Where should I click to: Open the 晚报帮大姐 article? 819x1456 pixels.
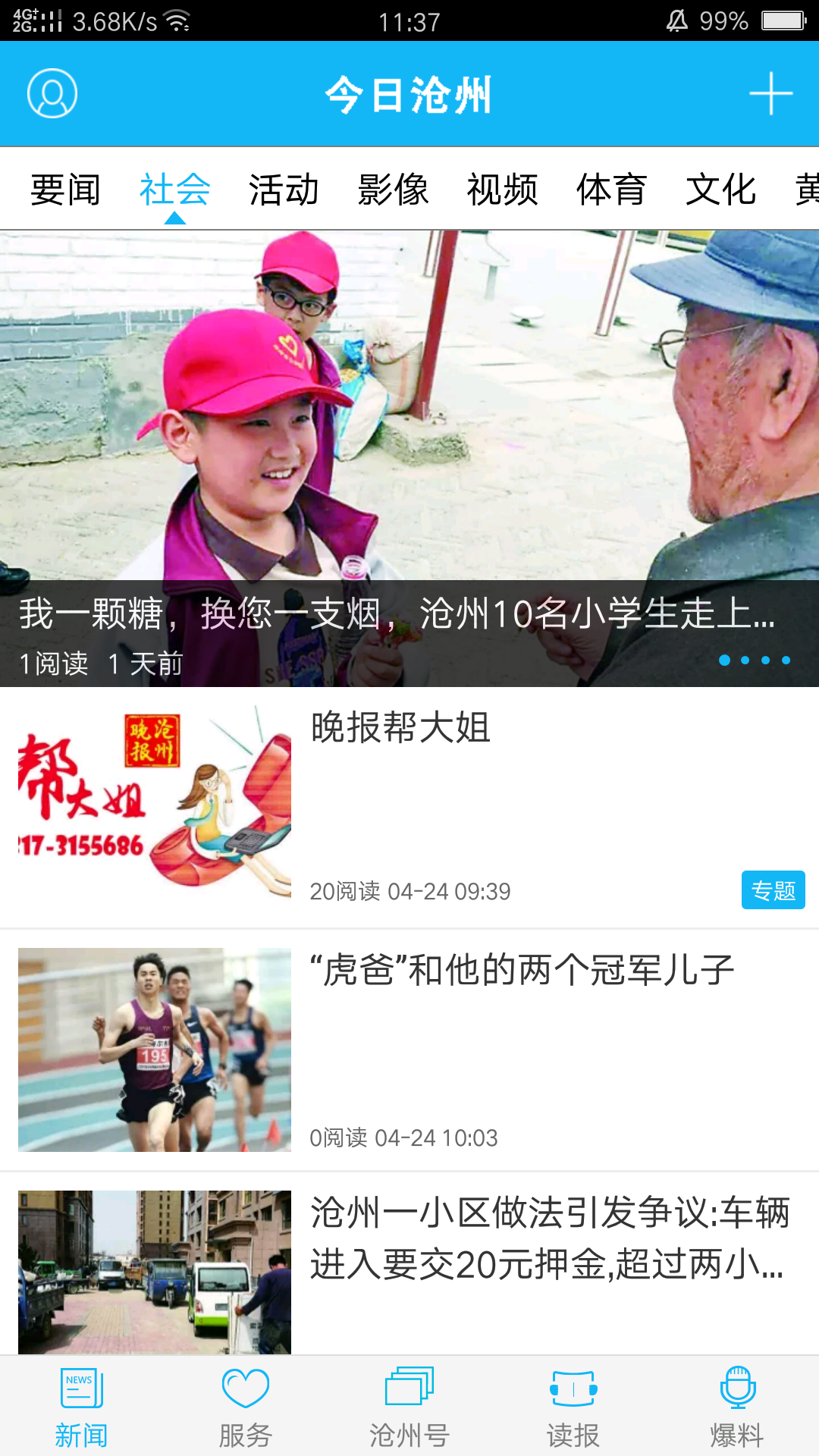coord(400,728)
